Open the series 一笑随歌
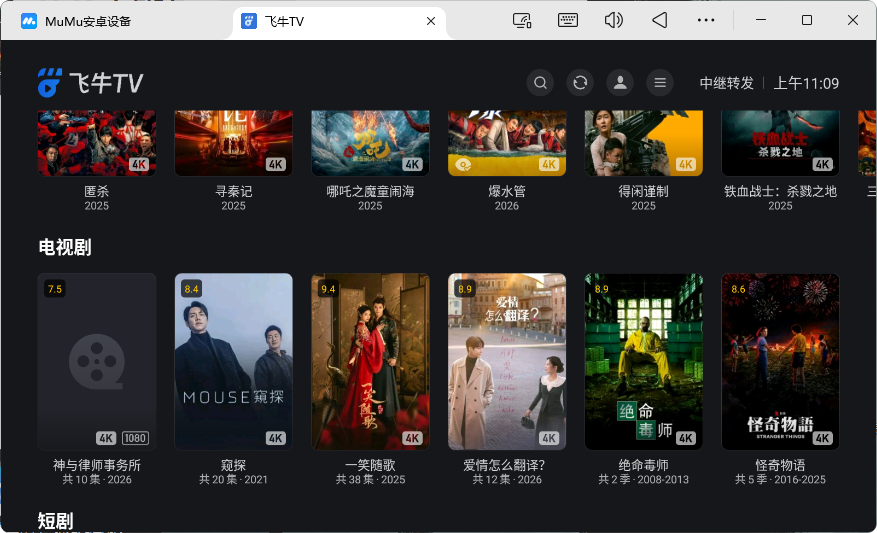 click(x=370, y=361)
